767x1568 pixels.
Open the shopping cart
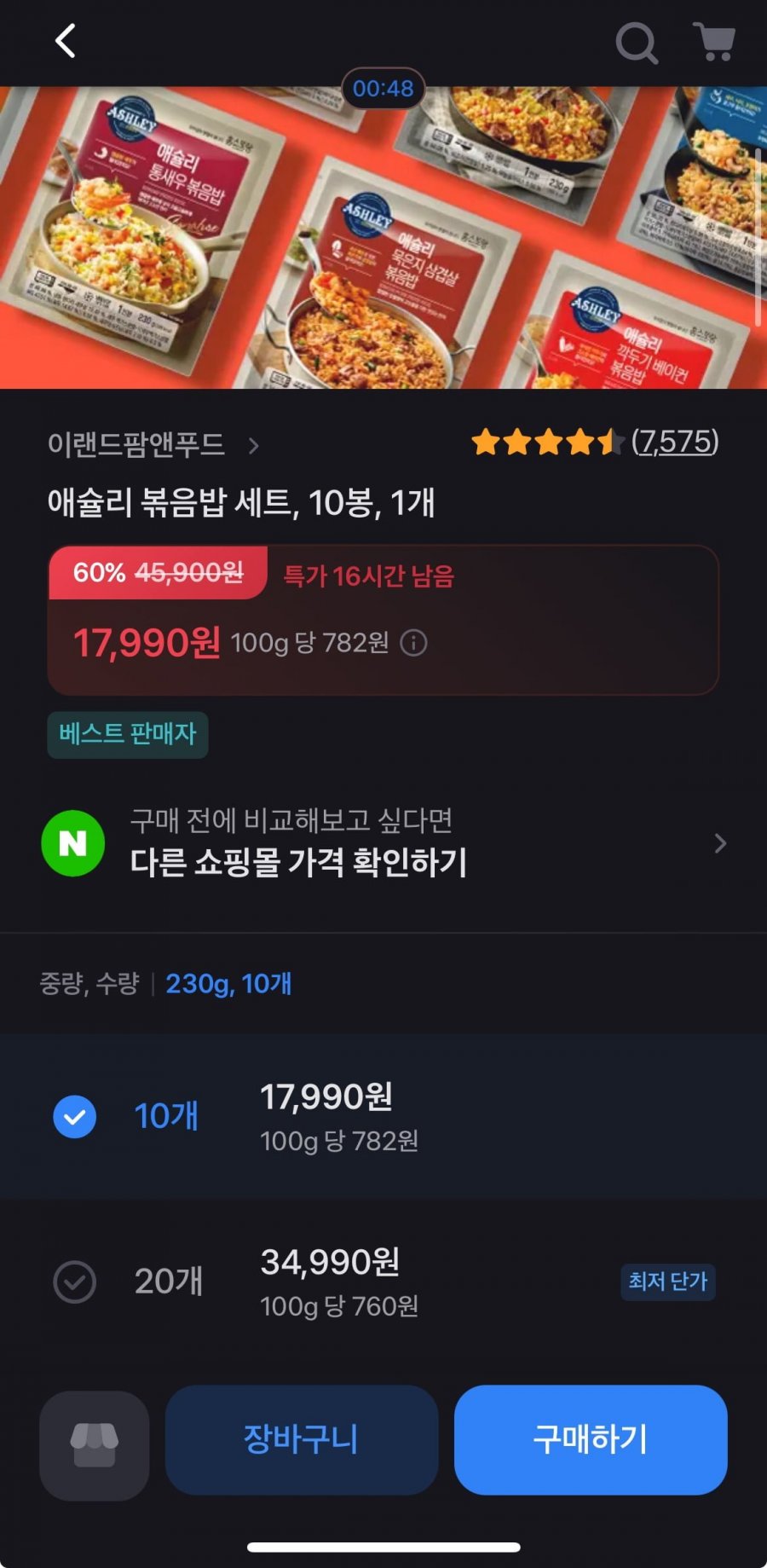pyautogui.click(x=714, y=42)
